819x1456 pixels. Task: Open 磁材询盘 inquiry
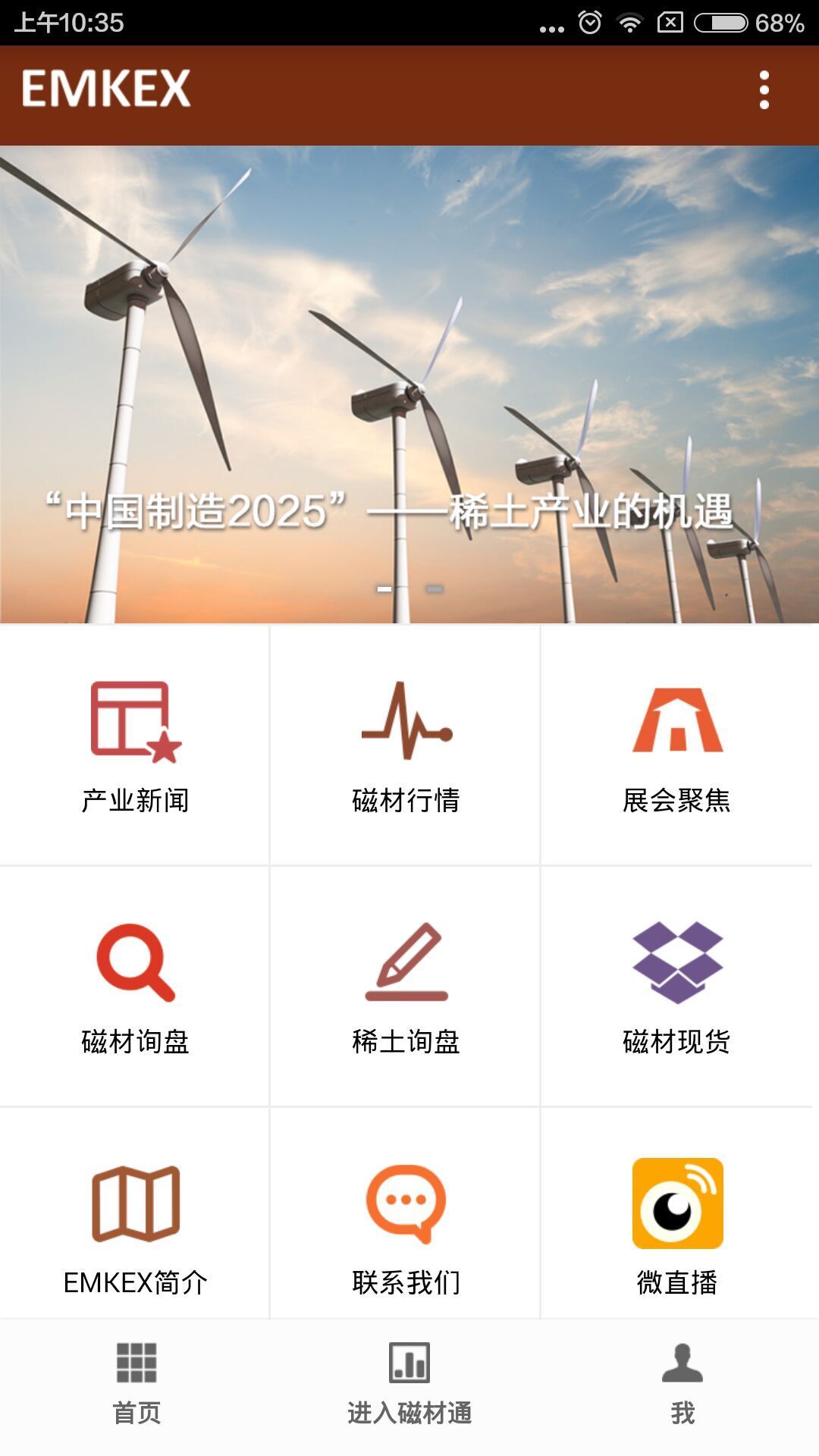[x=134, y=986]
